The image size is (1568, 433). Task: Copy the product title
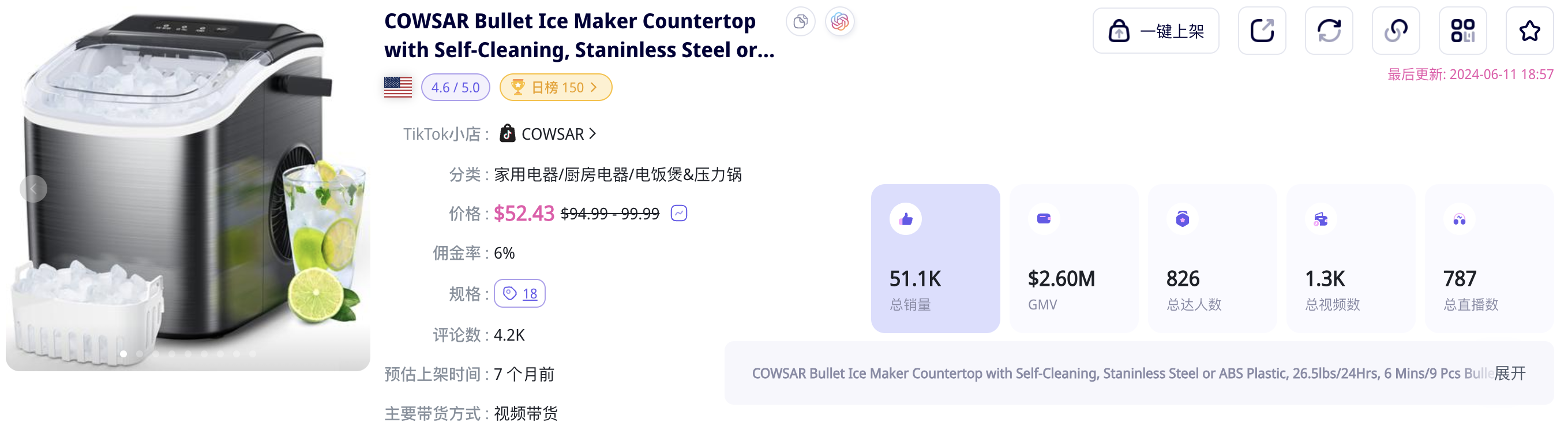point(800,22)
